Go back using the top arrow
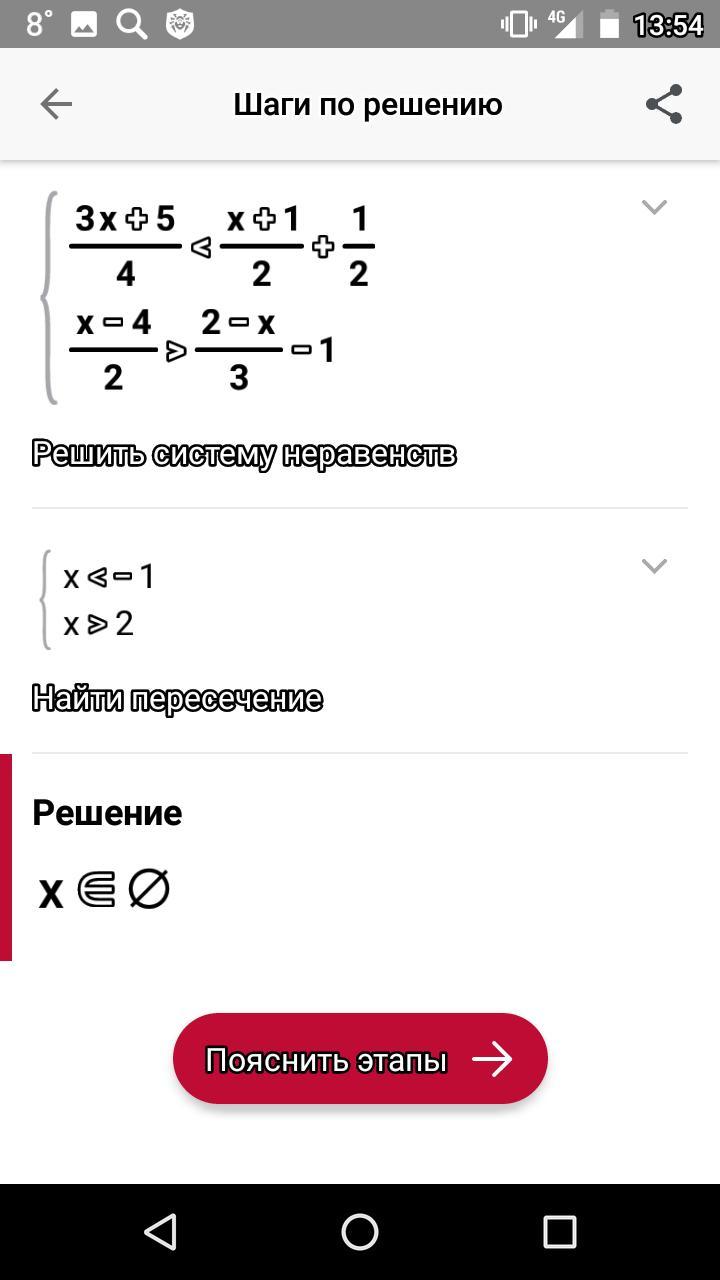The height and width of the screenshot is (1280, 720). (x=56, y=104)
